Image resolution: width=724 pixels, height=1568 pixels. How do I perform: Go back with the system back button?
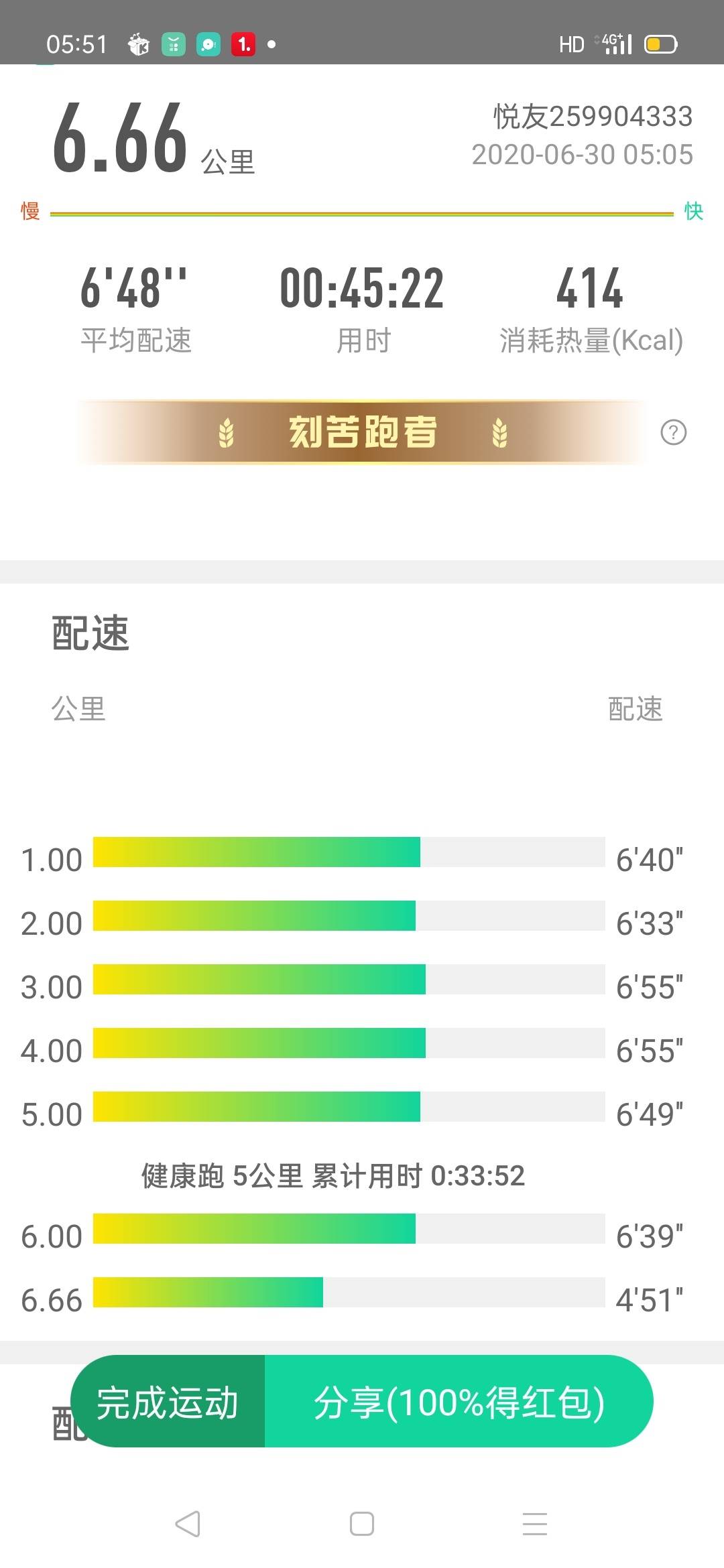click(188, 1524)
